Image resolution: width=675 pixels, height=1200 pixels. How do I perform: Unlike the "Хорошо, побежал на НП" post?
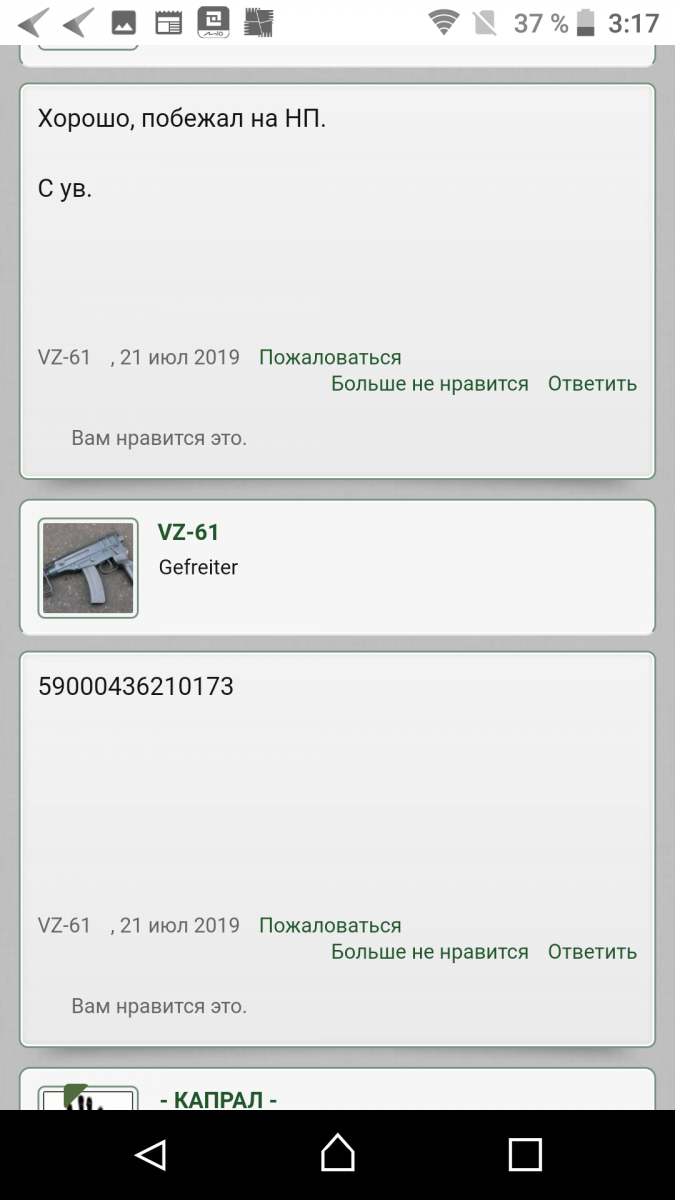(429, 384)
